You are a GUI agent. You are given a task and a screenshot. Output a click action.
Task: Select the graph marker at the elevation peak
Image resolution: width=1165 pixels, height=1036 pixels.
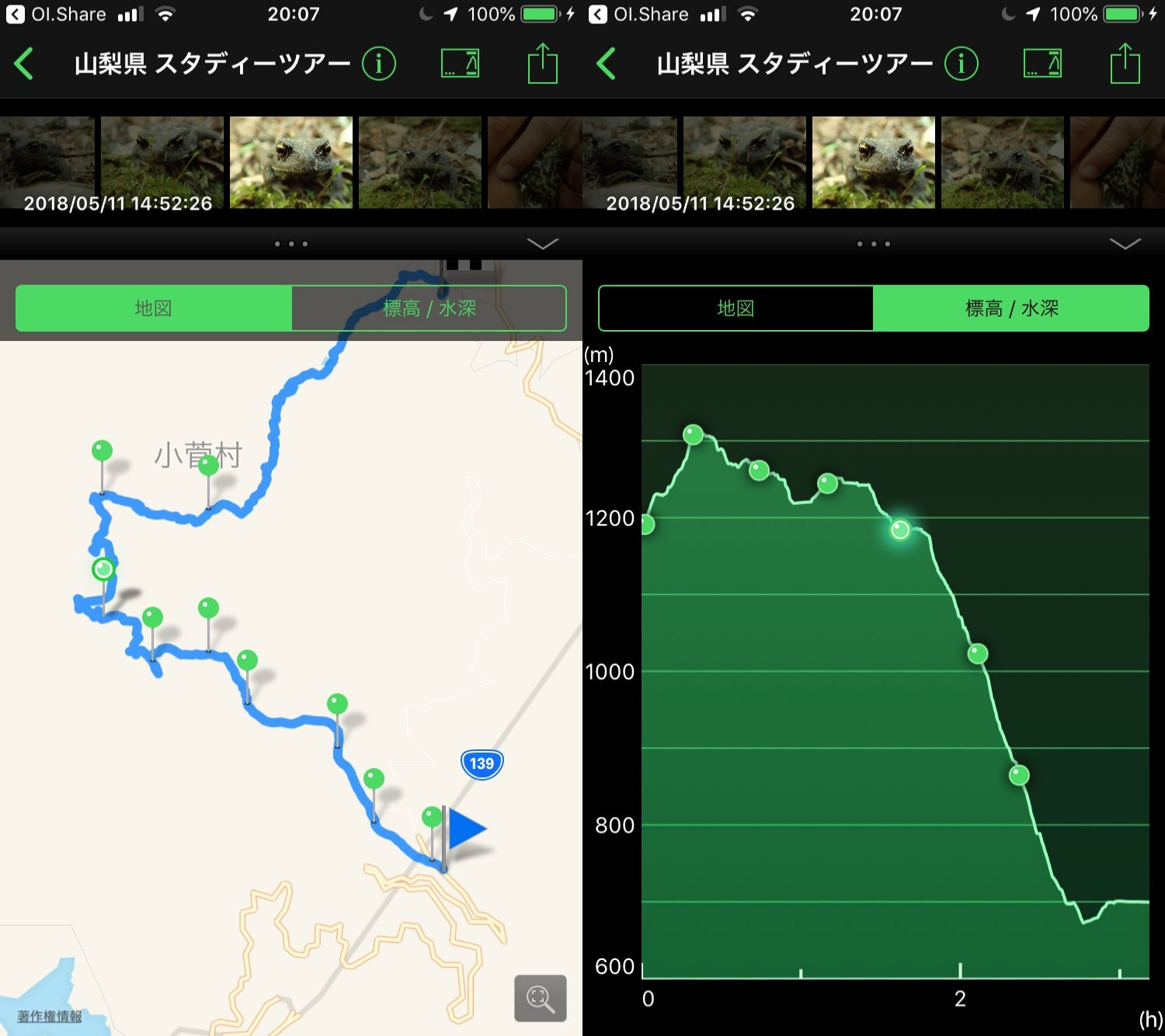693,434
